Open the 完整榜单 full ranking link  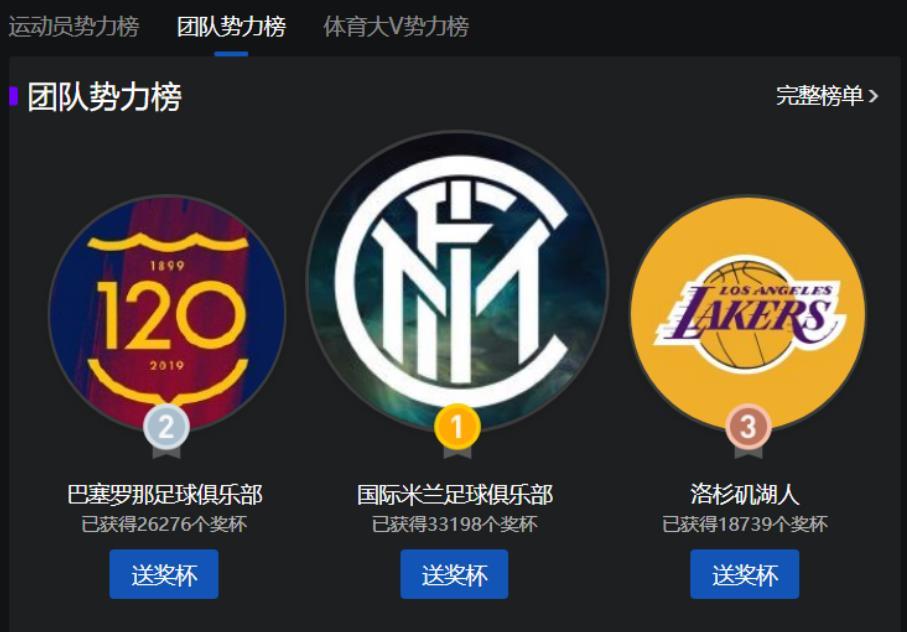point(827,96)
